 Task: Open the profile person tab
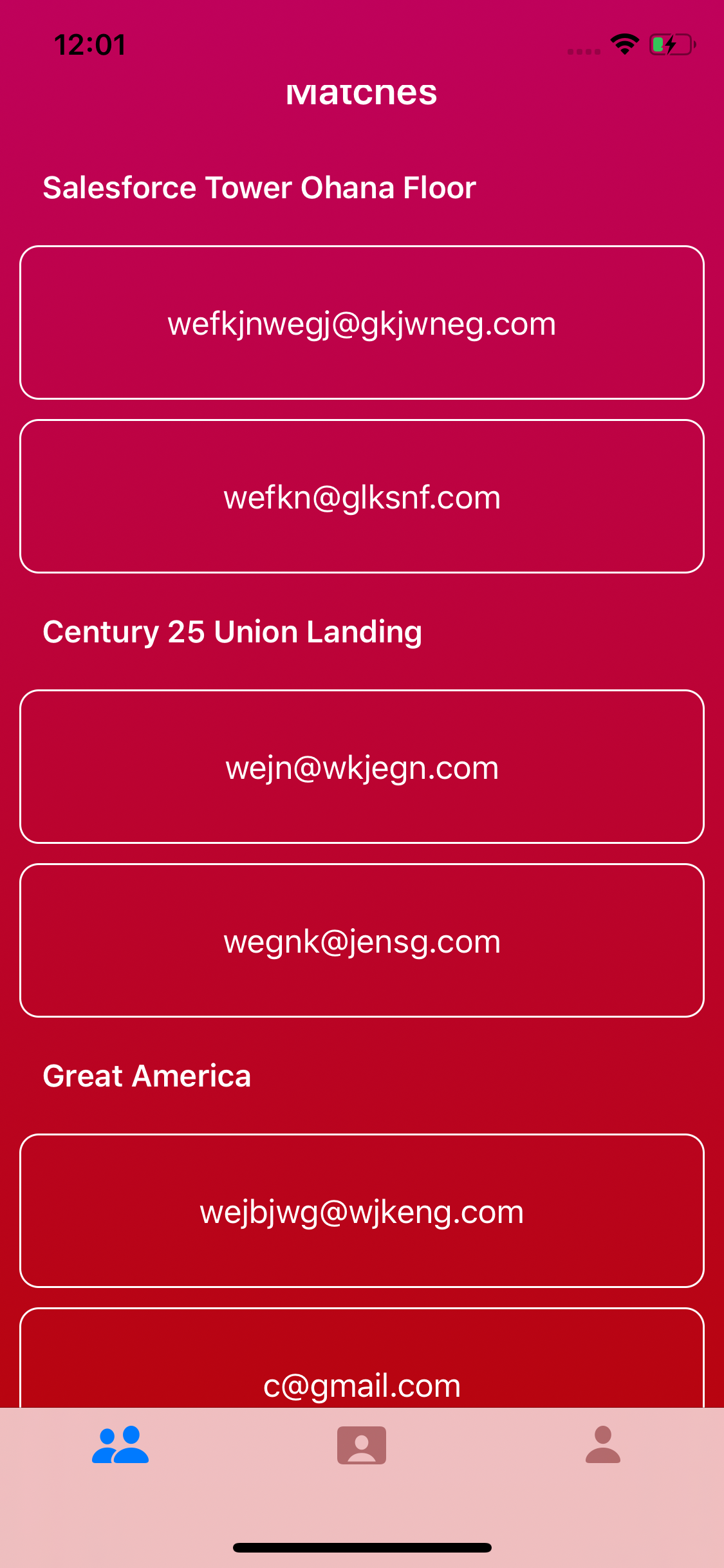click(603, 1445)
